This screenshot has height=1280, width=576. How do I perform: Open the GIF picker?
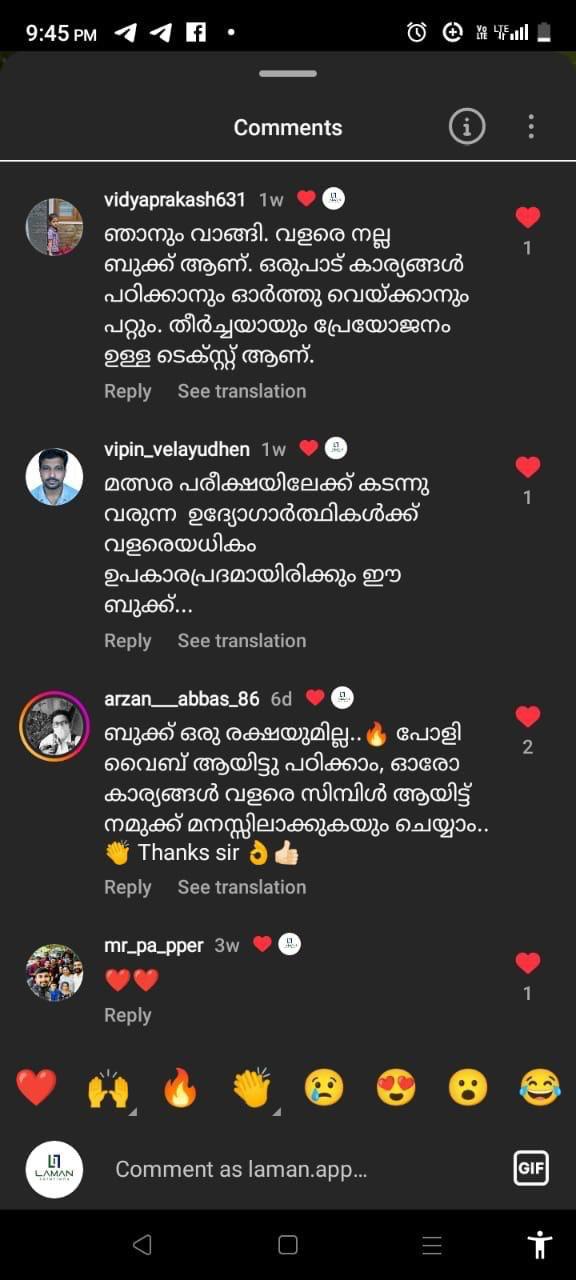coord(531,1168)
